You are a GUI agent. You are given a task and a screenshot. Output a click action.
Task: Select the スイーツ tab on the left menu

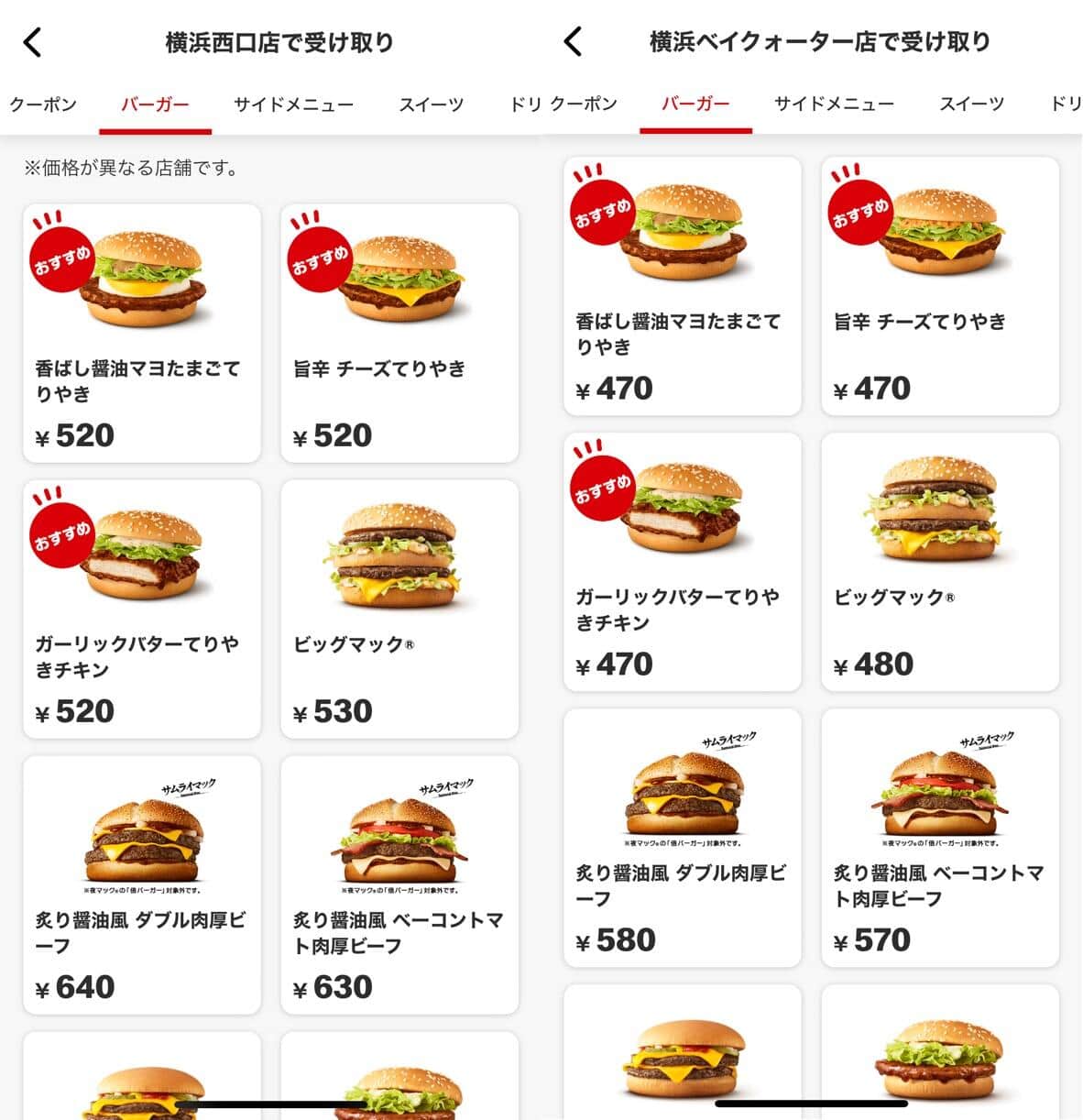430,104
